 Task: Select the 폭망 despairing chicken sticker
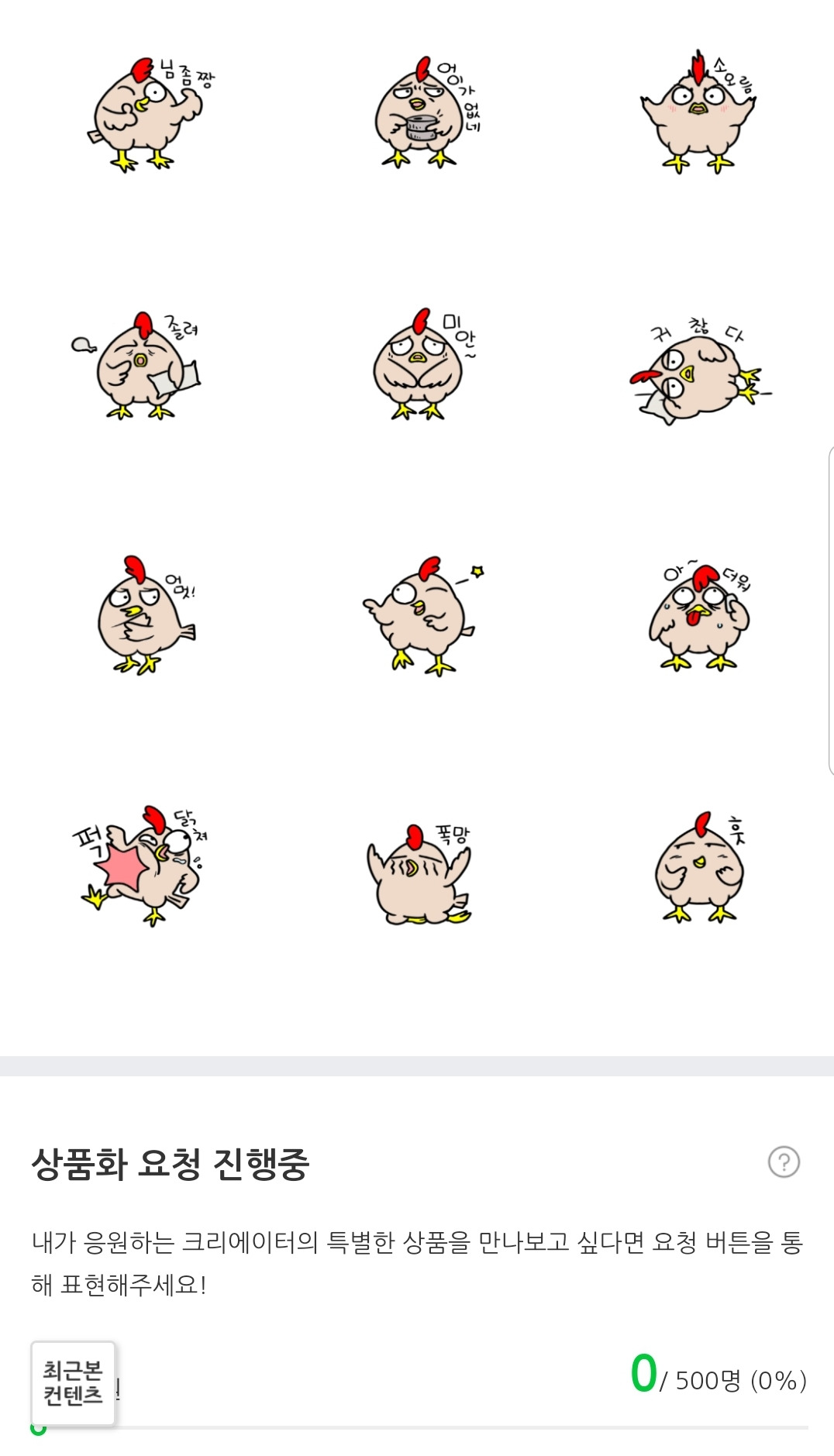pos(419,876)
